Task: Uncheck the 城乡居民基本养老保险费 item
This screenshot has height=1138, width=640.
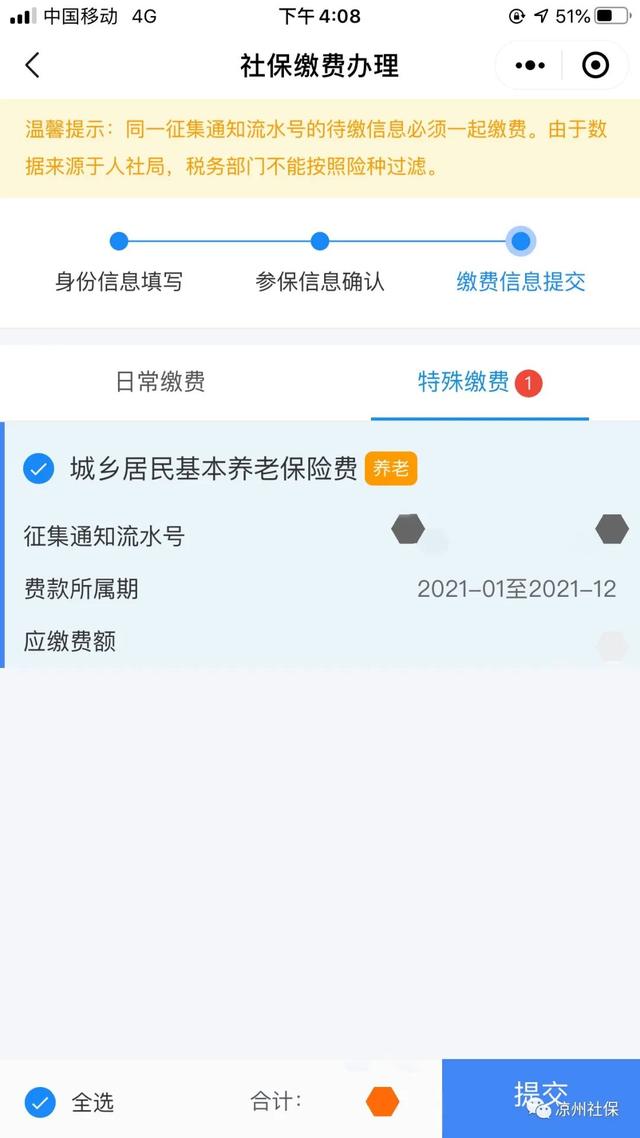Action: 38,468
